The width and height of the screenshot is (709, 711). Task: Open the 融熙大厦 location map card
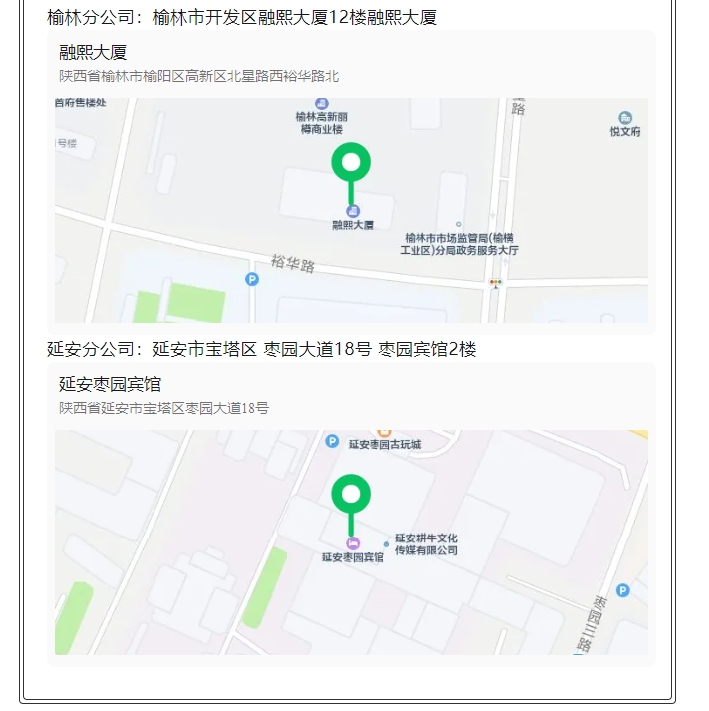pyautogui.click(x=350, y=182)
